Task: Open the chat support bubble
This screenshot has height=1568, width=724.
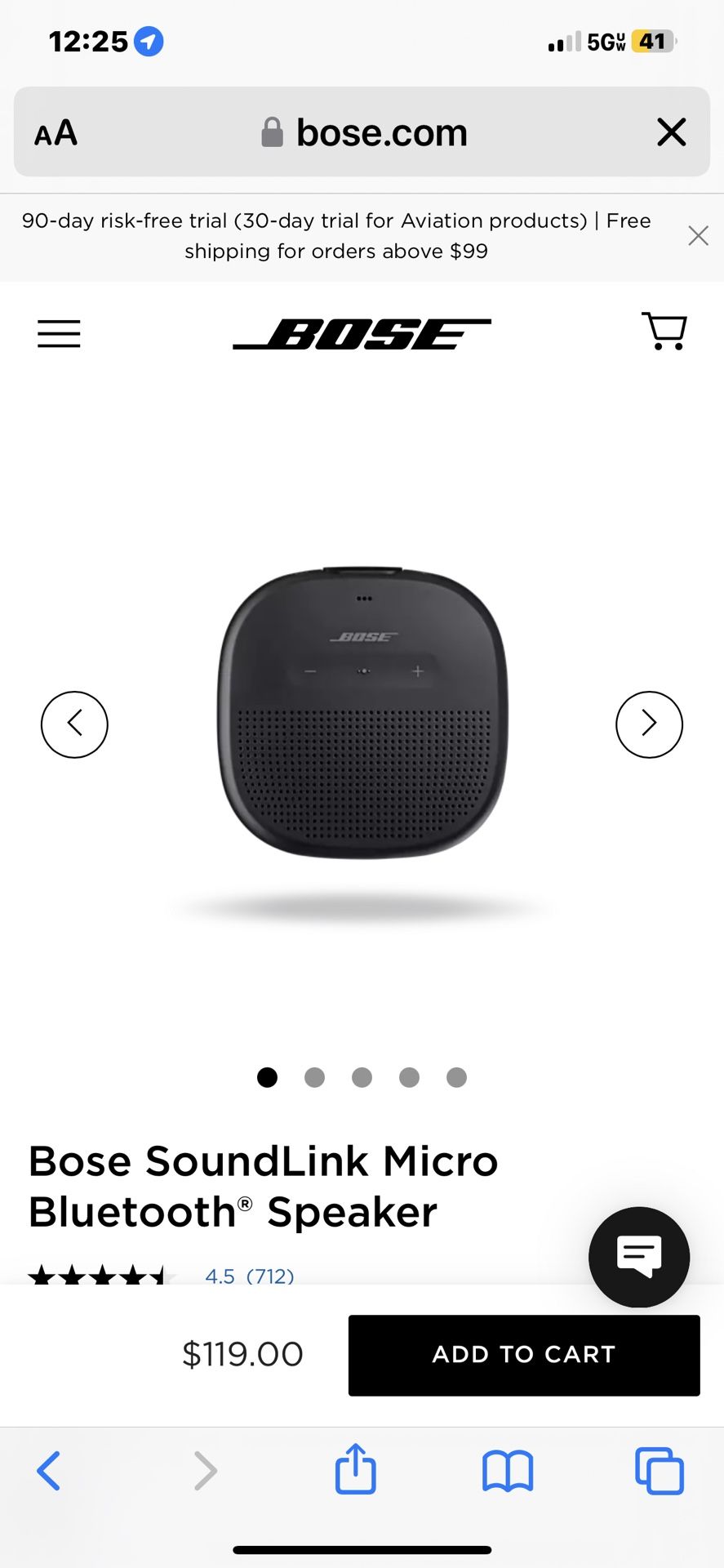Action: click(x=639, y=1257)
